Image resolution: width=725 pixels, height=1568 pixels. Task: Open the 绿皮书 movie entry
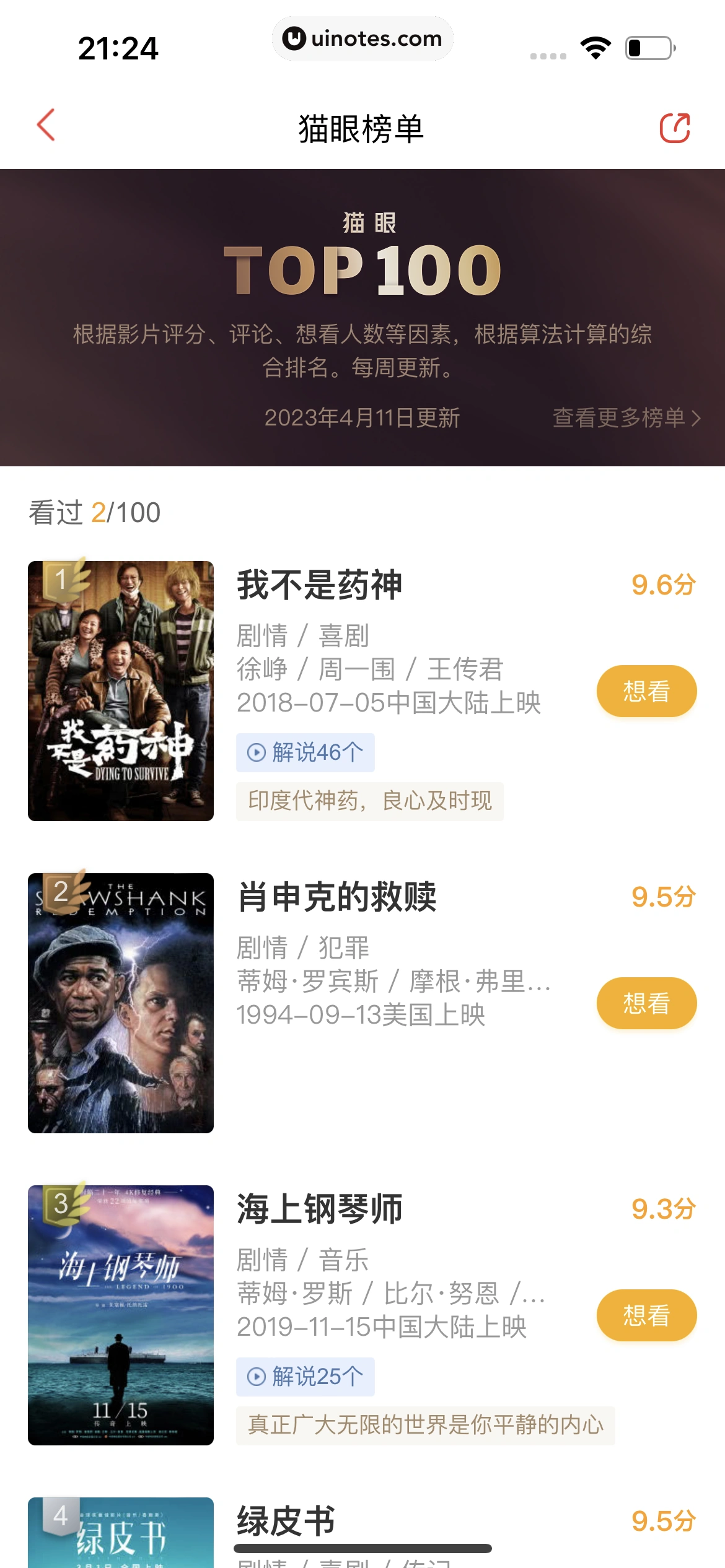point(286,1521)
